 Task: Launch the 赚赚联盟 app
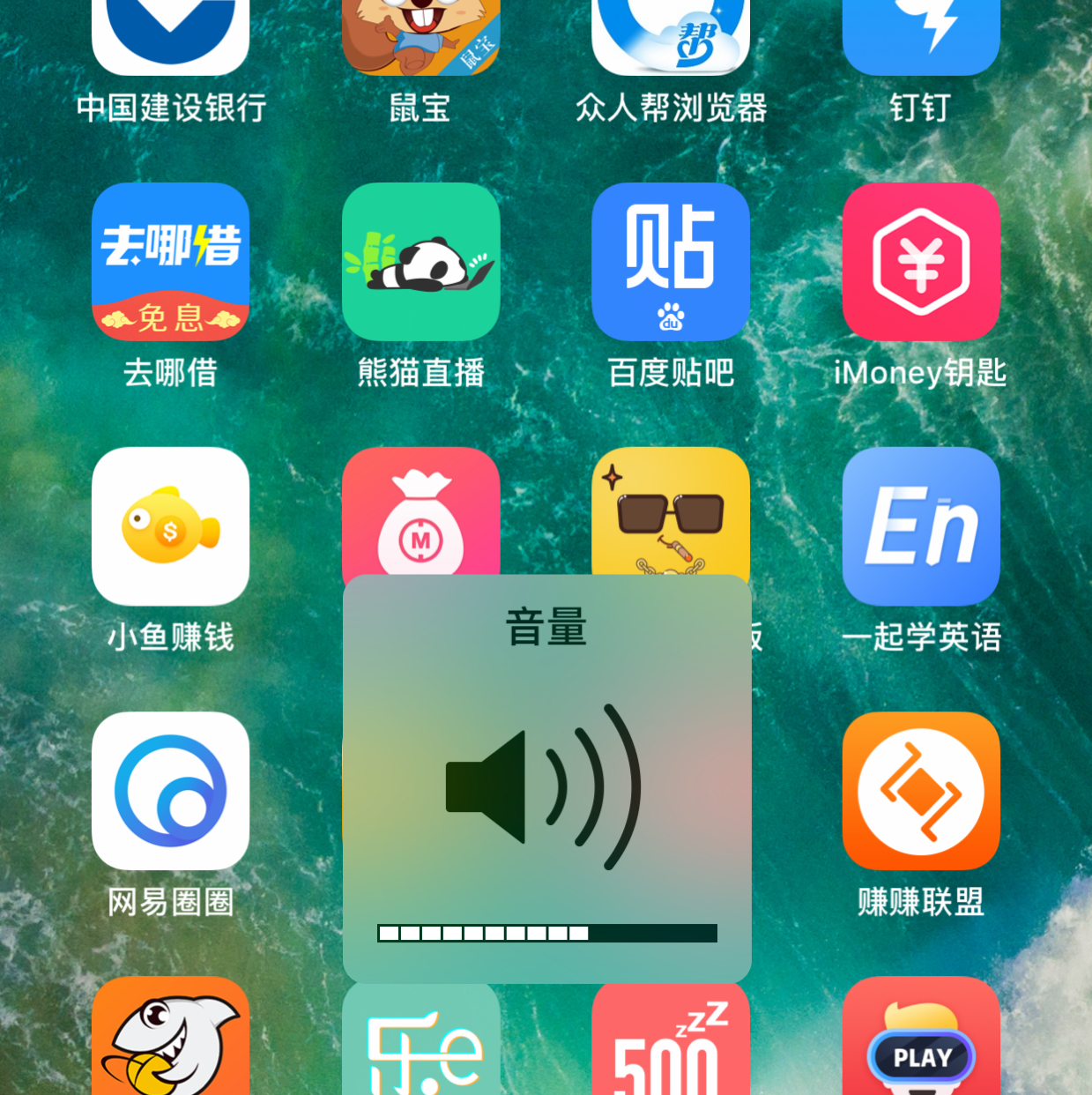point(920,791)
